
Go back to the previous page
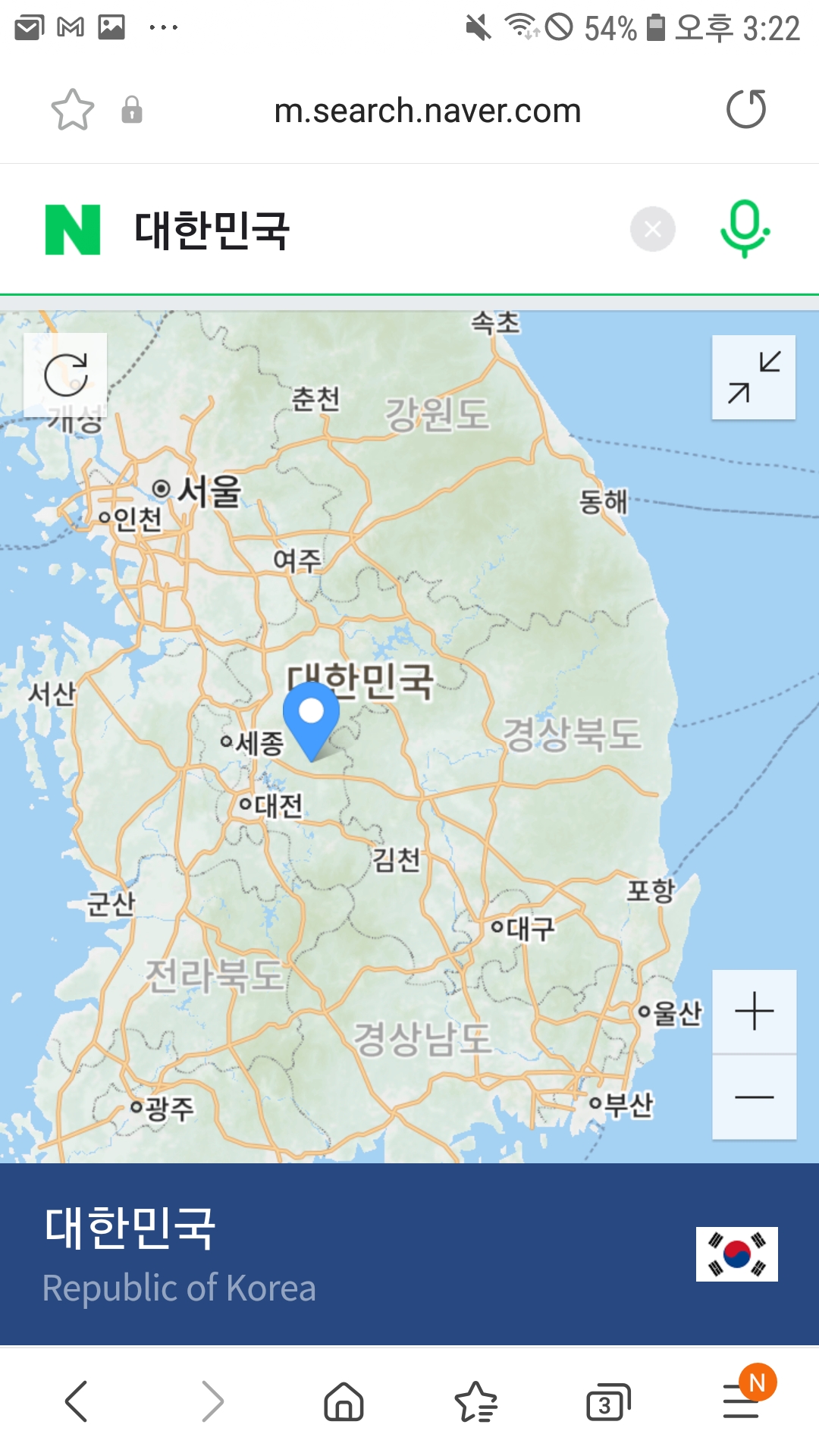pos(76,1401)
